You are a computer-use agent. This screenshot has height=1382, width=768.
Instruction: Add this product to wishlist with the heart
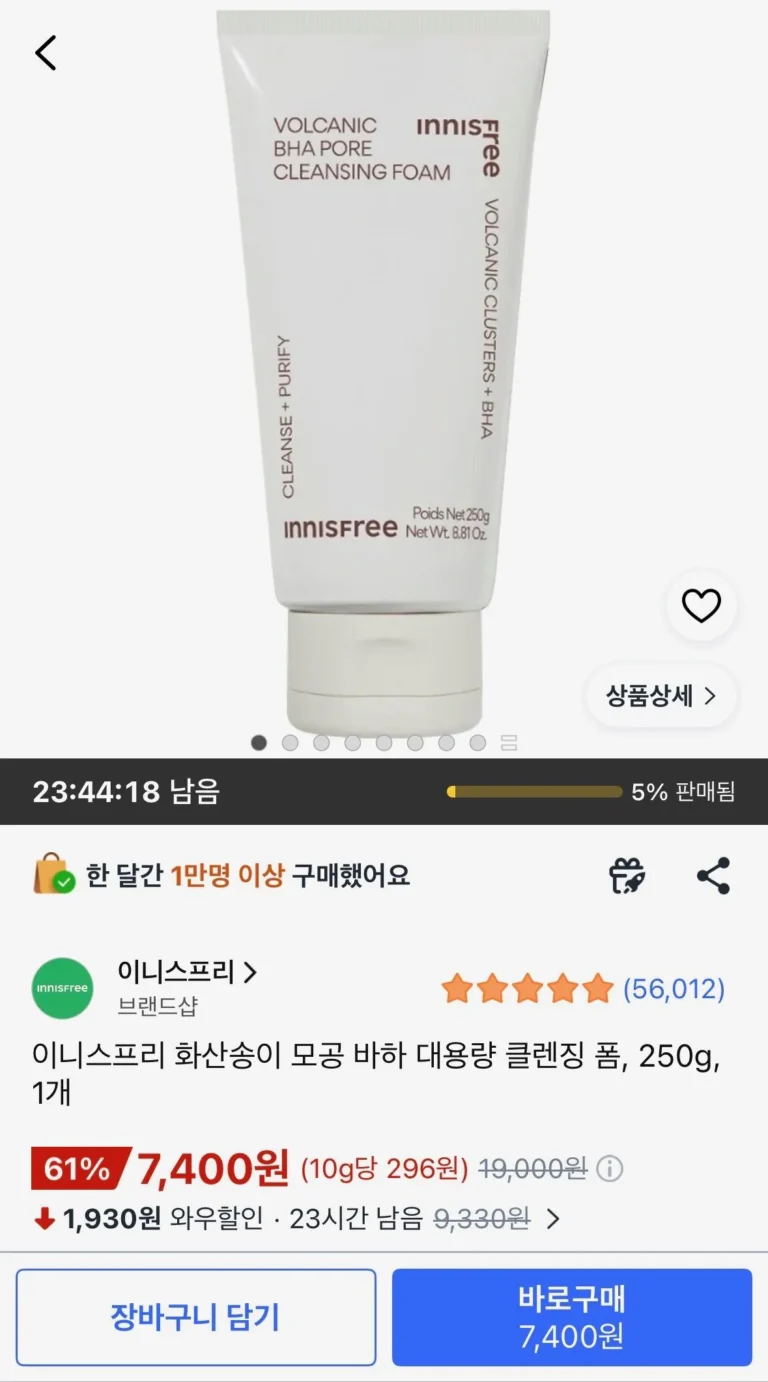point(701,605)
